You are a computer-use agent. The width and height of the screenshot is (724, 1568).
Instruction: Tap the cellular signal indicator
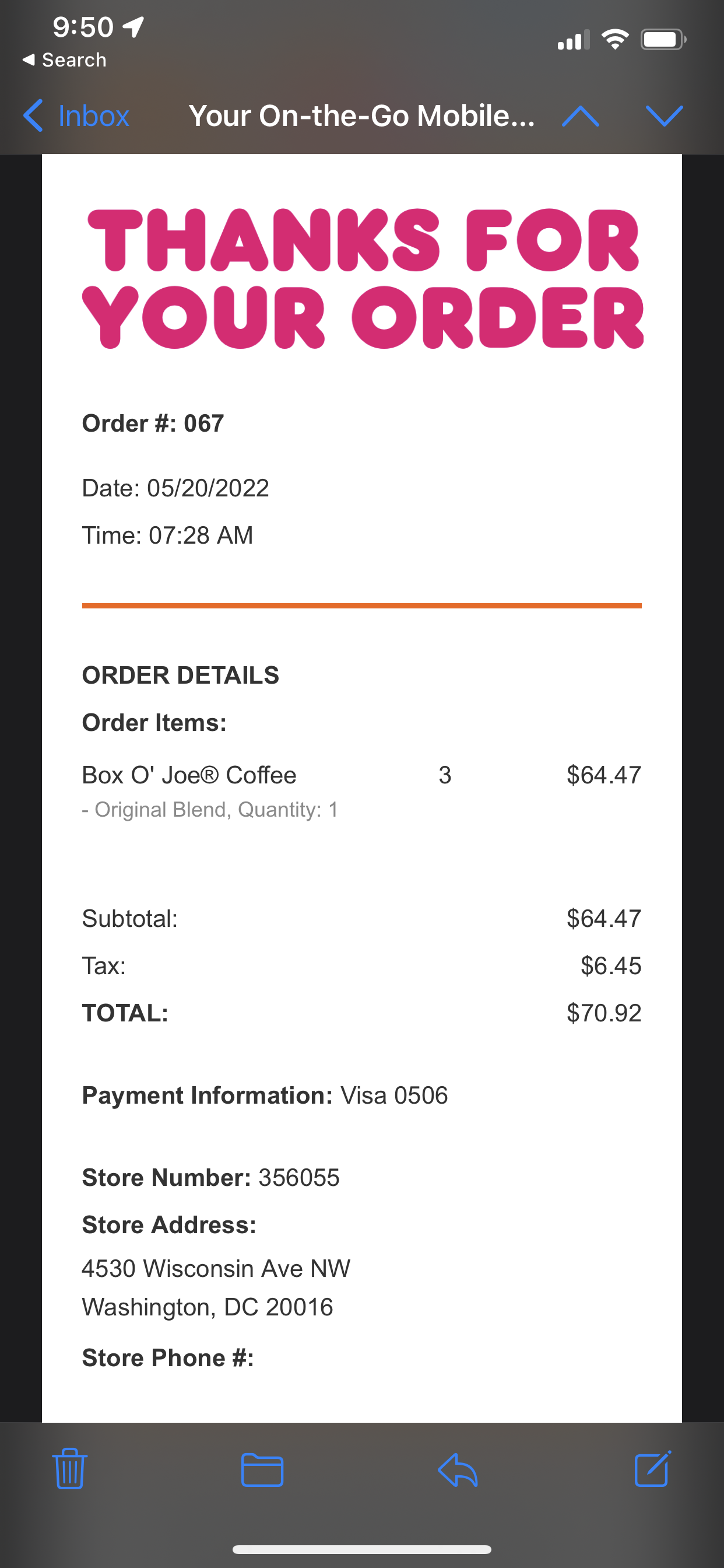click(x=574, y=40)
